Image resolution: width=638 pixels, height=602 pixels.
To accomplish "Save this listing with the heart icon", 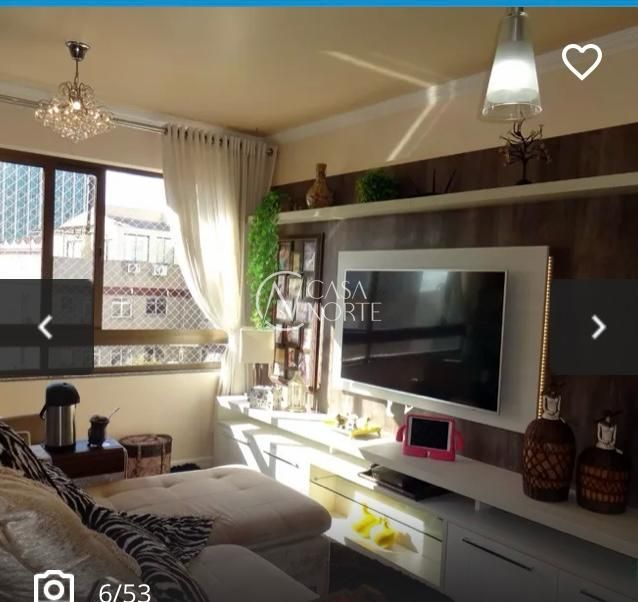I will 581,62.
